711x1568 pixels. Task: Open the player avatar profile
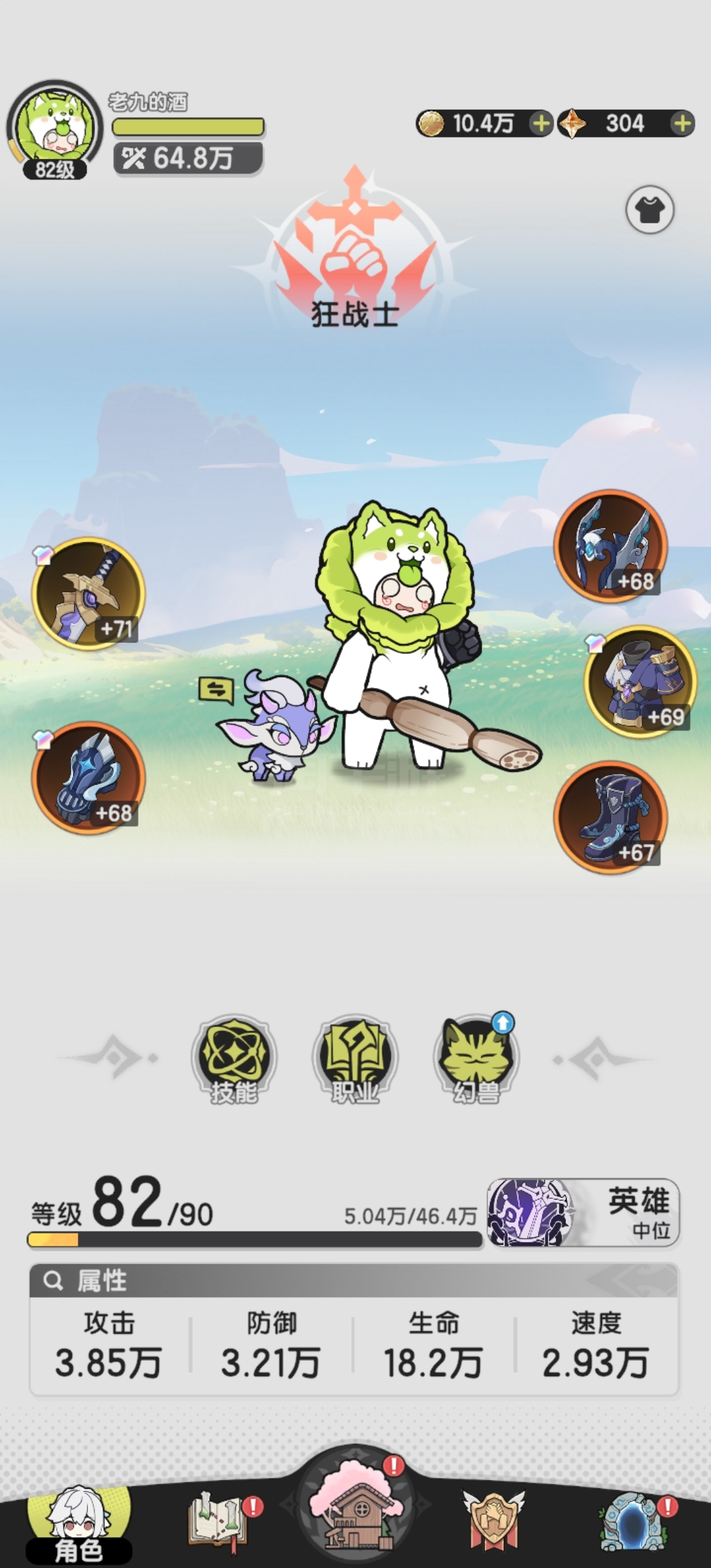55,129
